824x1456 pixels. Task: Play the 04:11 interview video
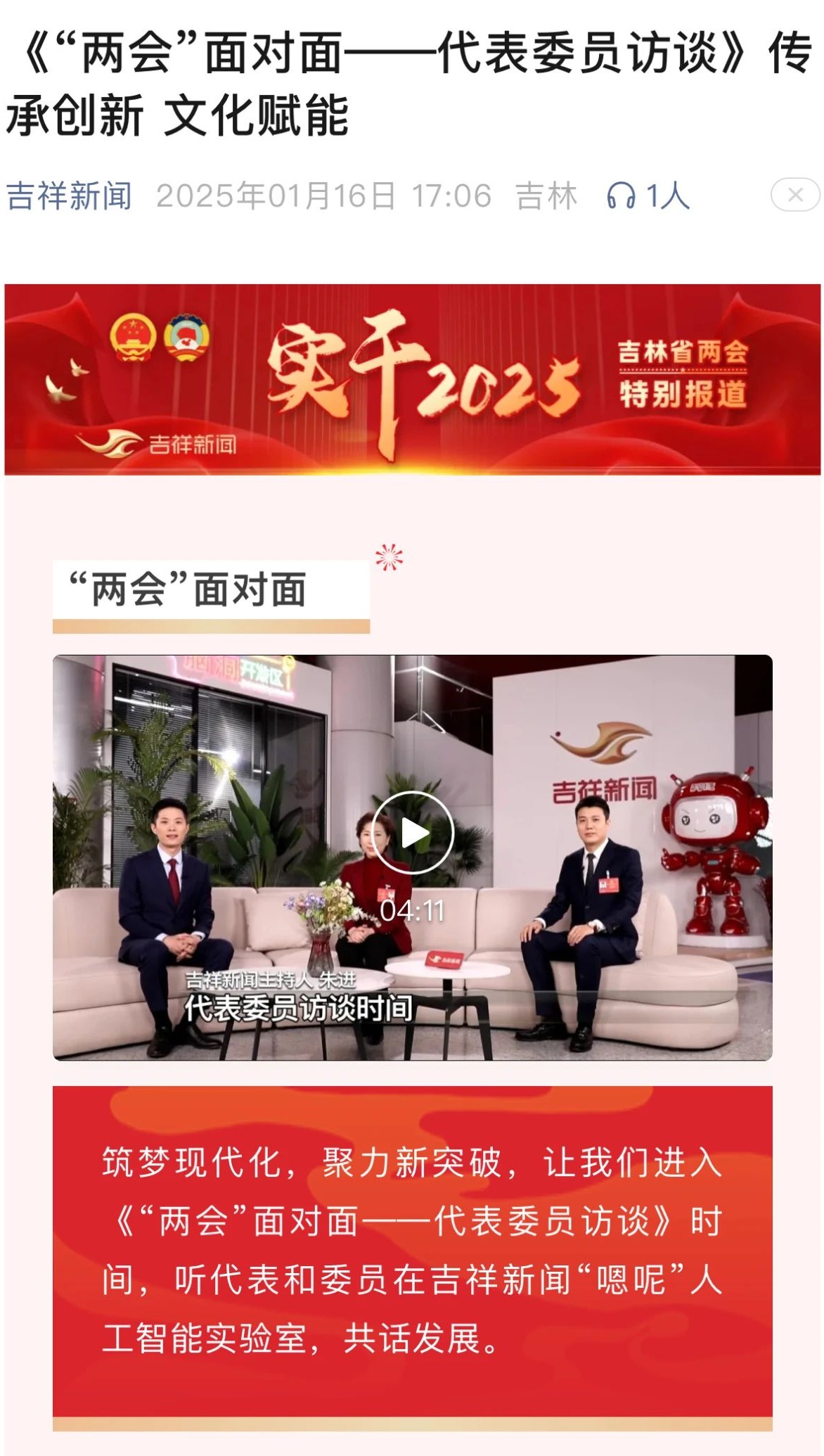[413, 833]
